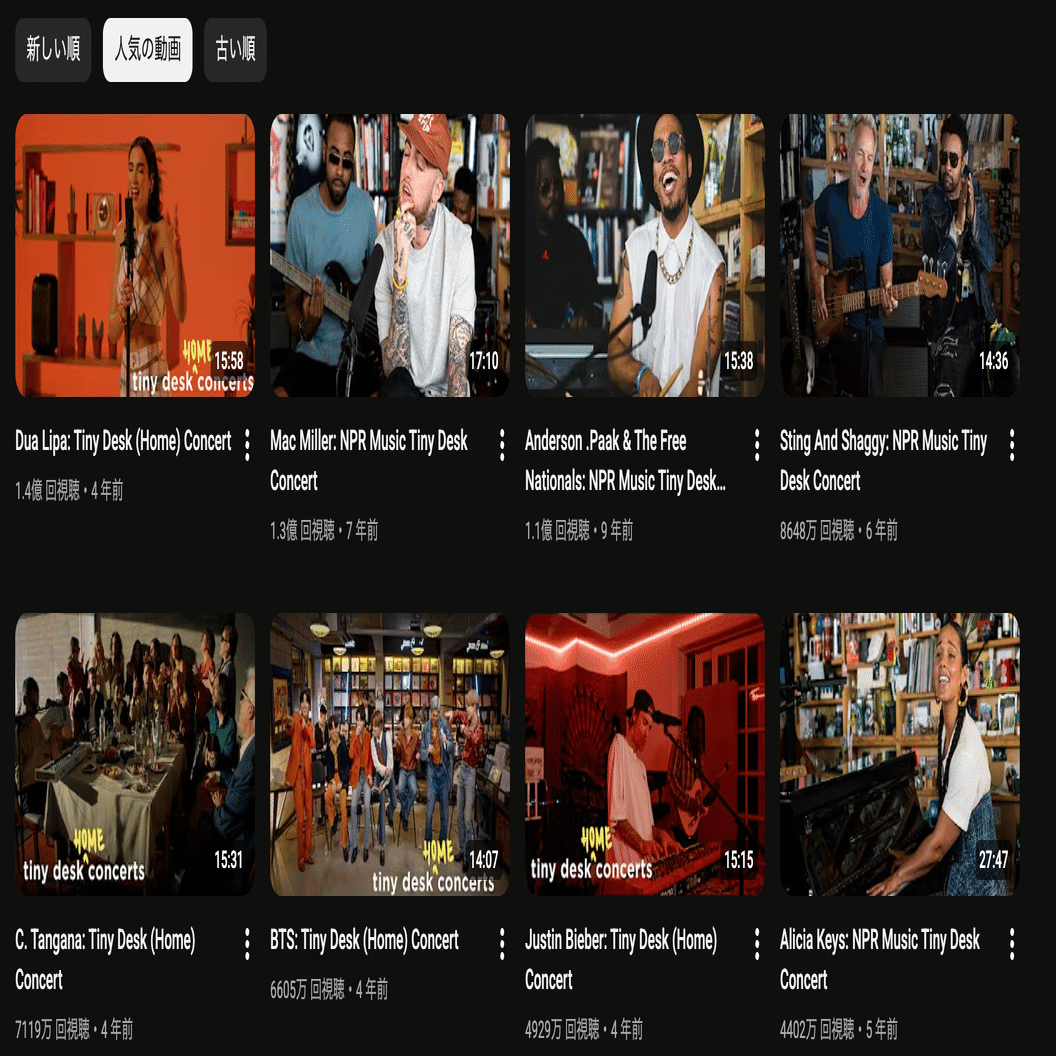Open more options for the BTS video
Screen dimensions: 1056x1056
click(x=502, y=944)
